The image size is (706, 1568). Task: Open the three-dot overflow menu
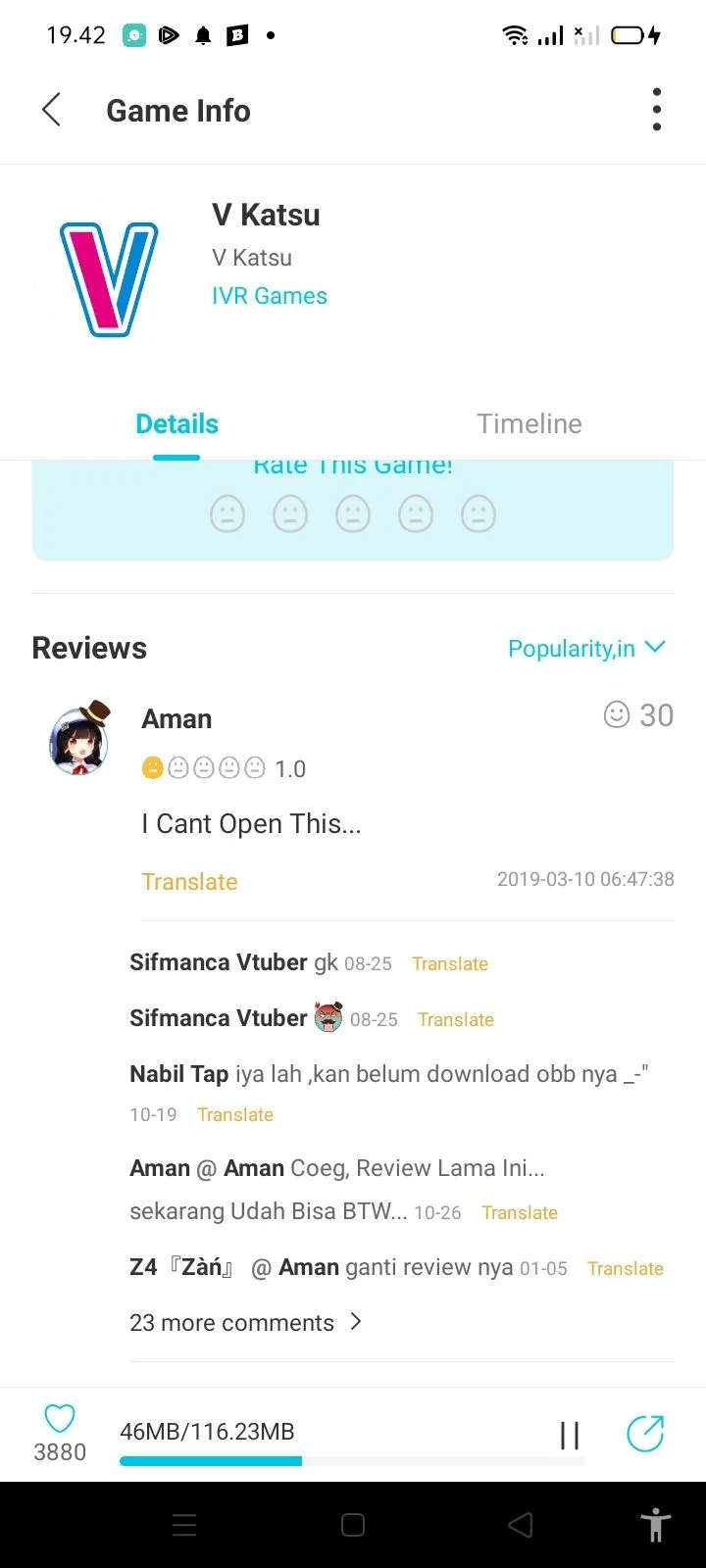pos(656,110)
